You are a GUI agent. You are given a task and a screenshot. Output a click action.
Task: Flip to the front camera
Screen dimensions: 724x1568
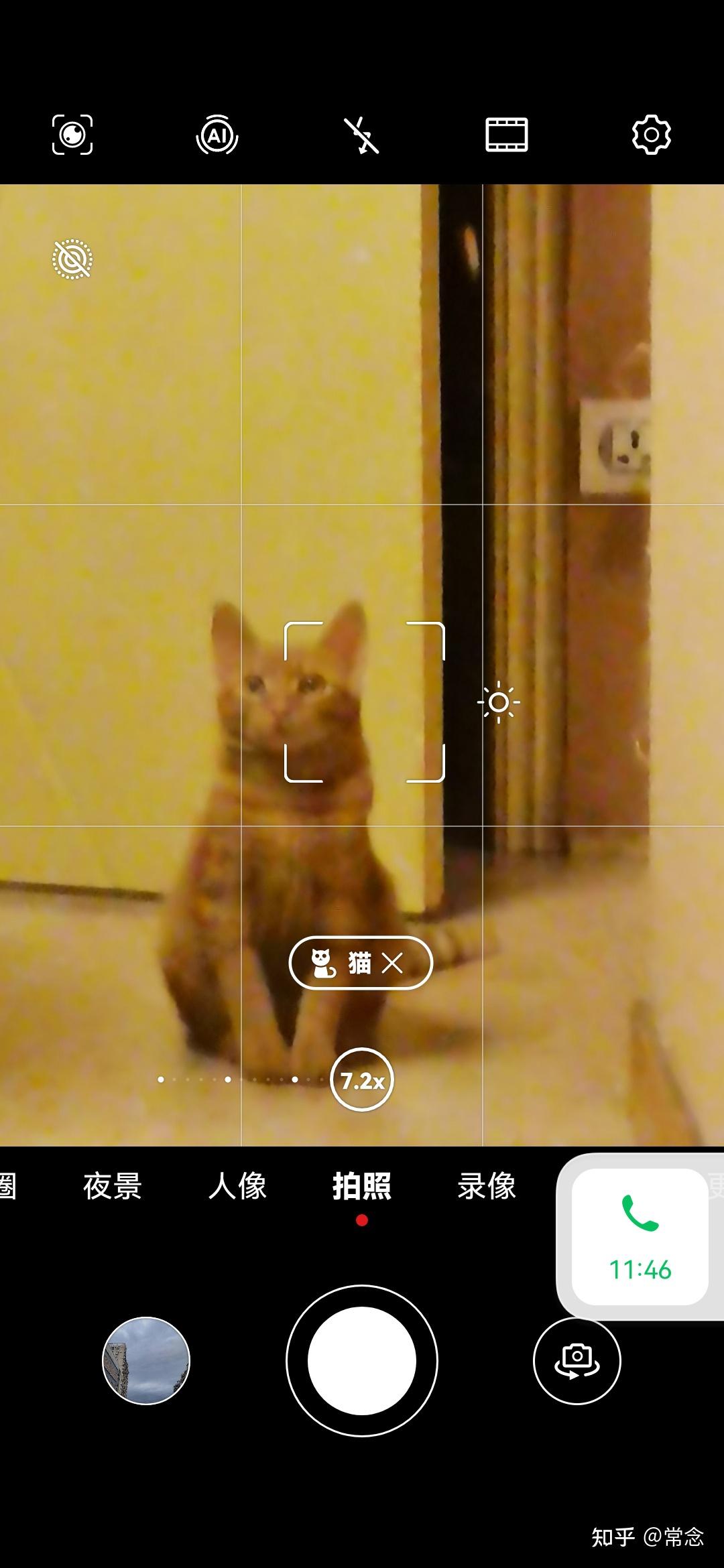577,1361
